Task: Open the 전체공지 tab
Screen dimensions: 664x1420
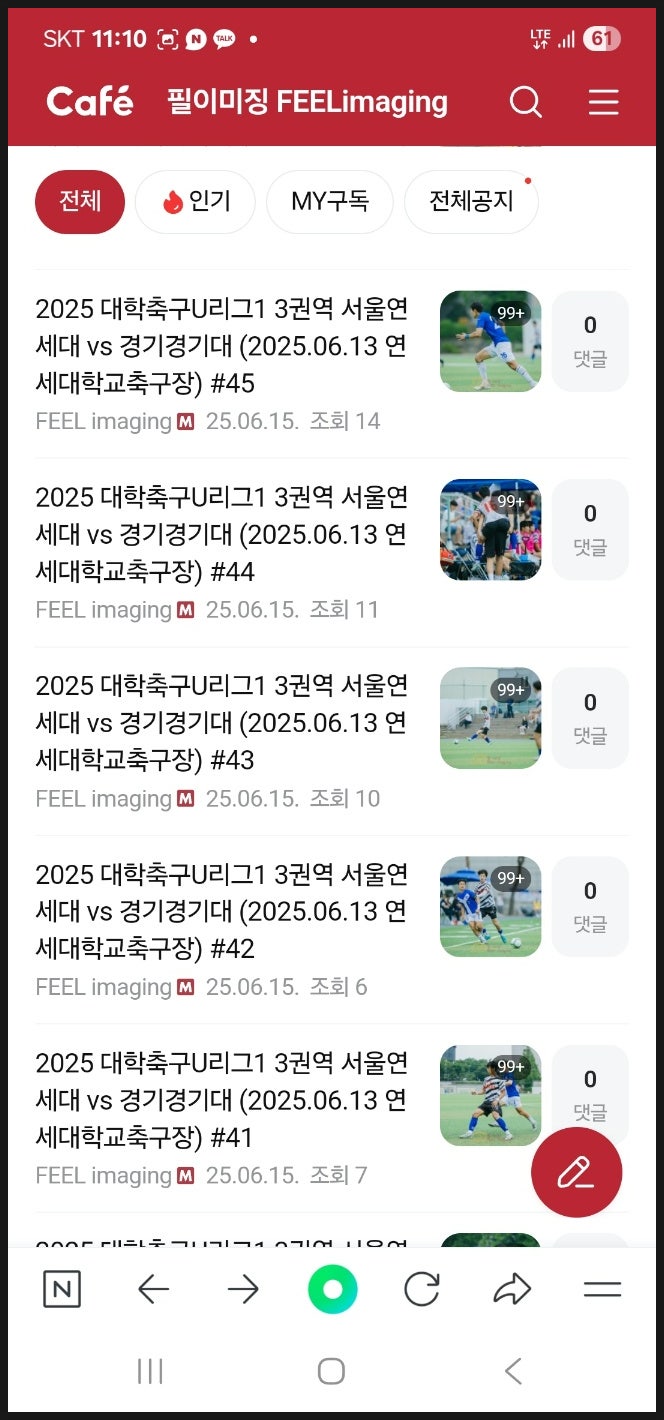Action: pos(471,201)
